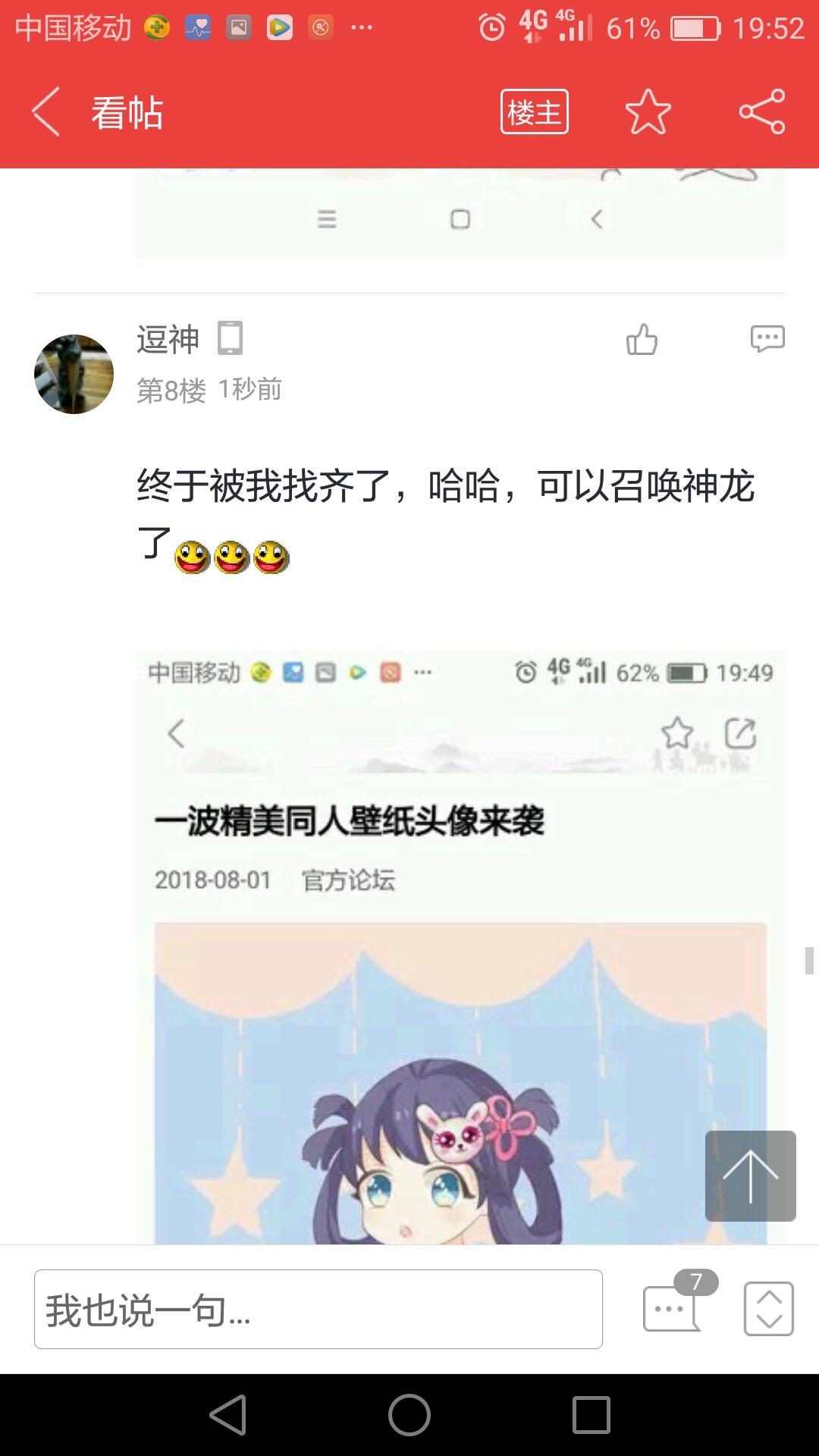Jump back to top with the arrow button
This screenshot has height=1456, width=819.
[x=750, y=1175]
